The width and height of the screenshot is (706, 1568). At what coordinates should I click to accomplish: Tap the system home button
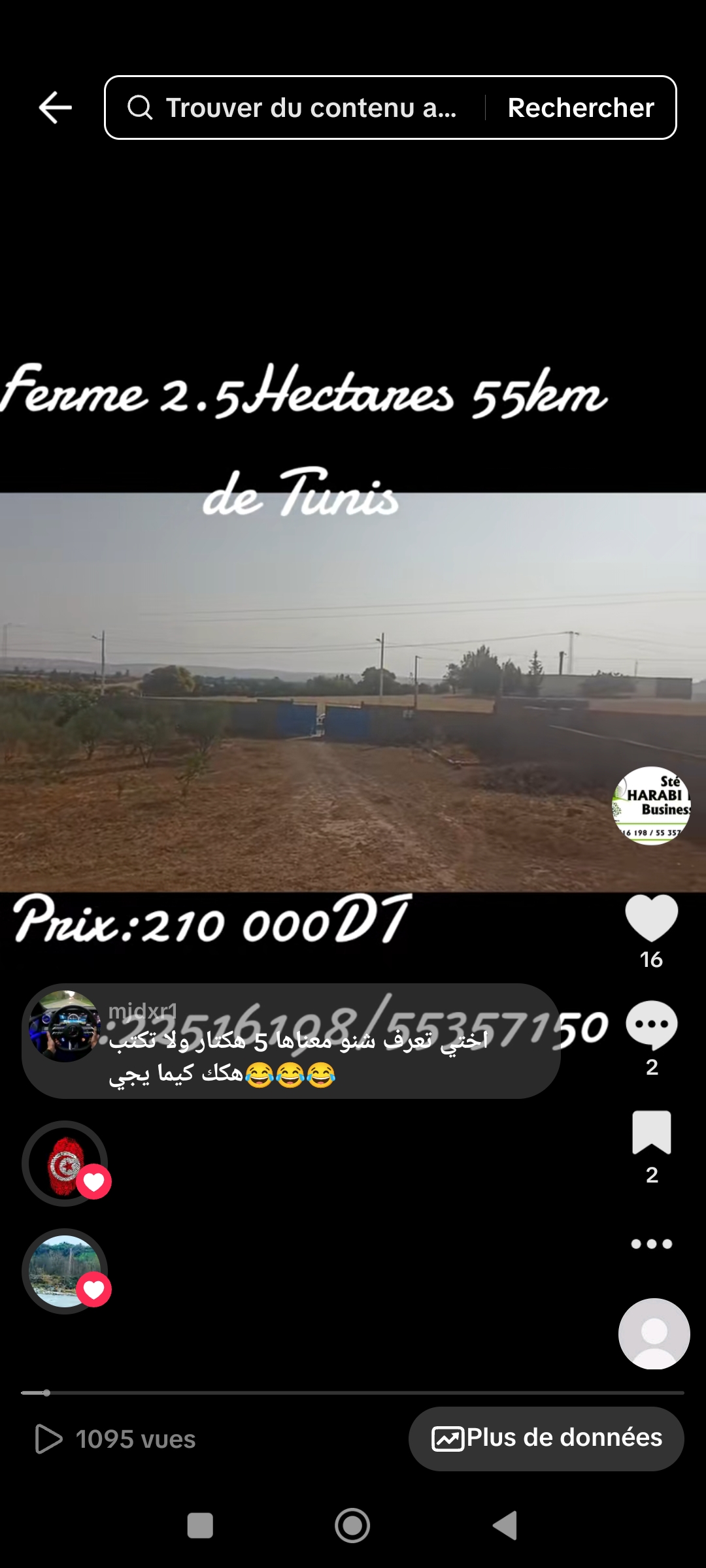click(352, 1526)
